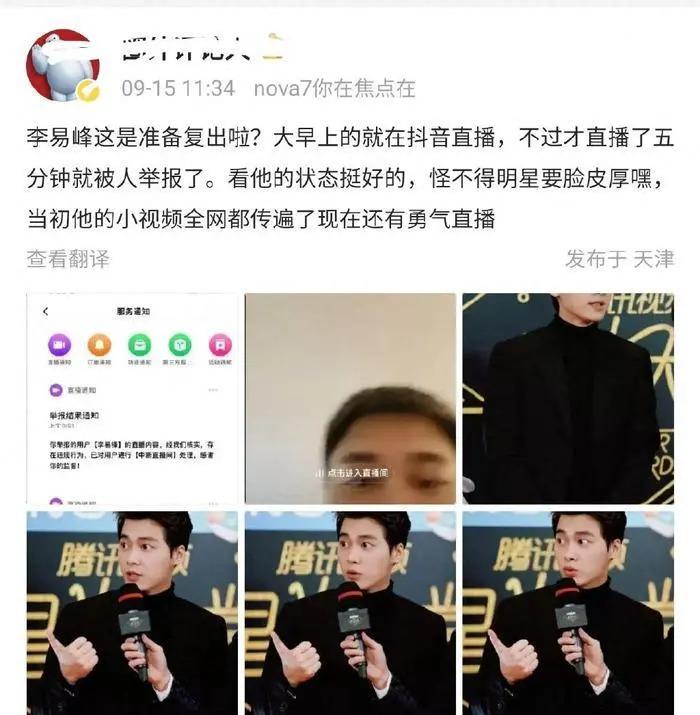Tap 查看翻译 to translate the post
This screenshot has width=700, height=715.
[x=68, y=259]
